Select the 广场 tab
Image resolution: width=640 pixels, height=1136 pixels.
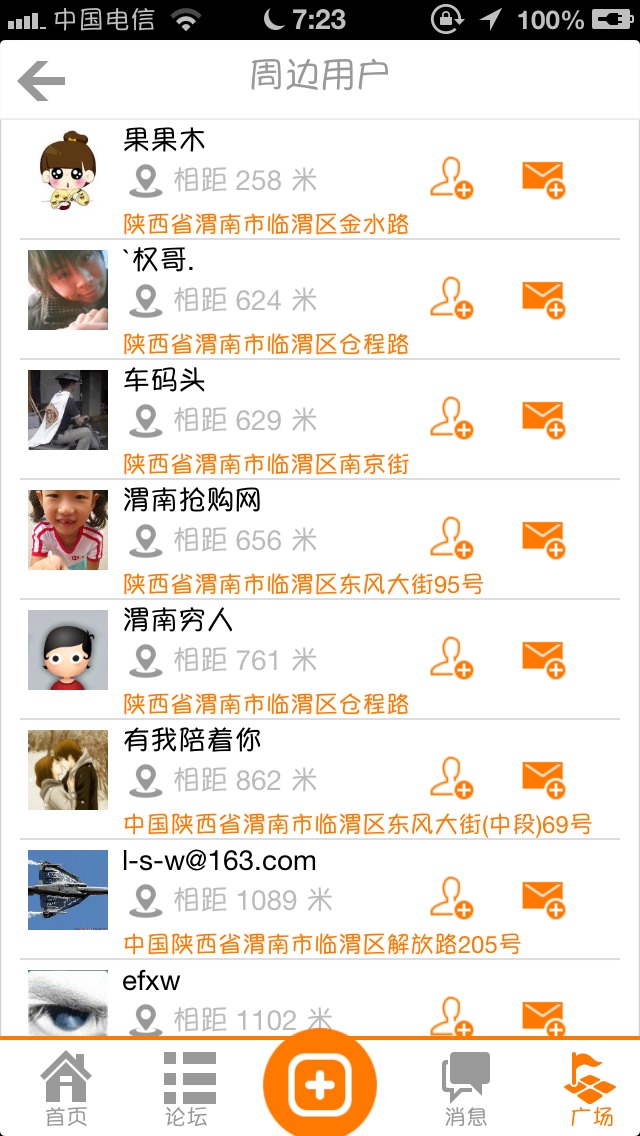point(590,1088)
